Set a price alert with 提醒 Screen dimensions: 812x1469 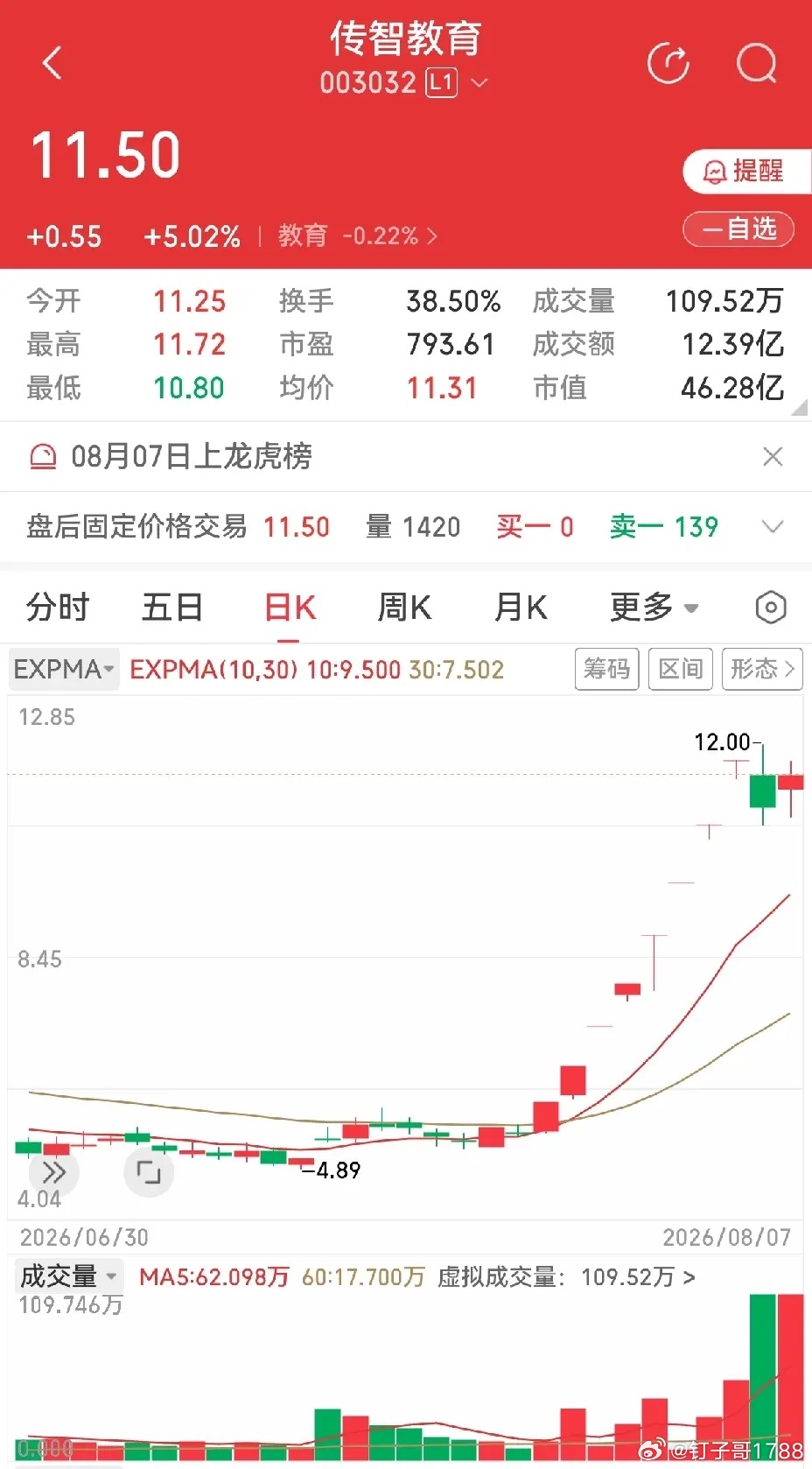point(746,171)
